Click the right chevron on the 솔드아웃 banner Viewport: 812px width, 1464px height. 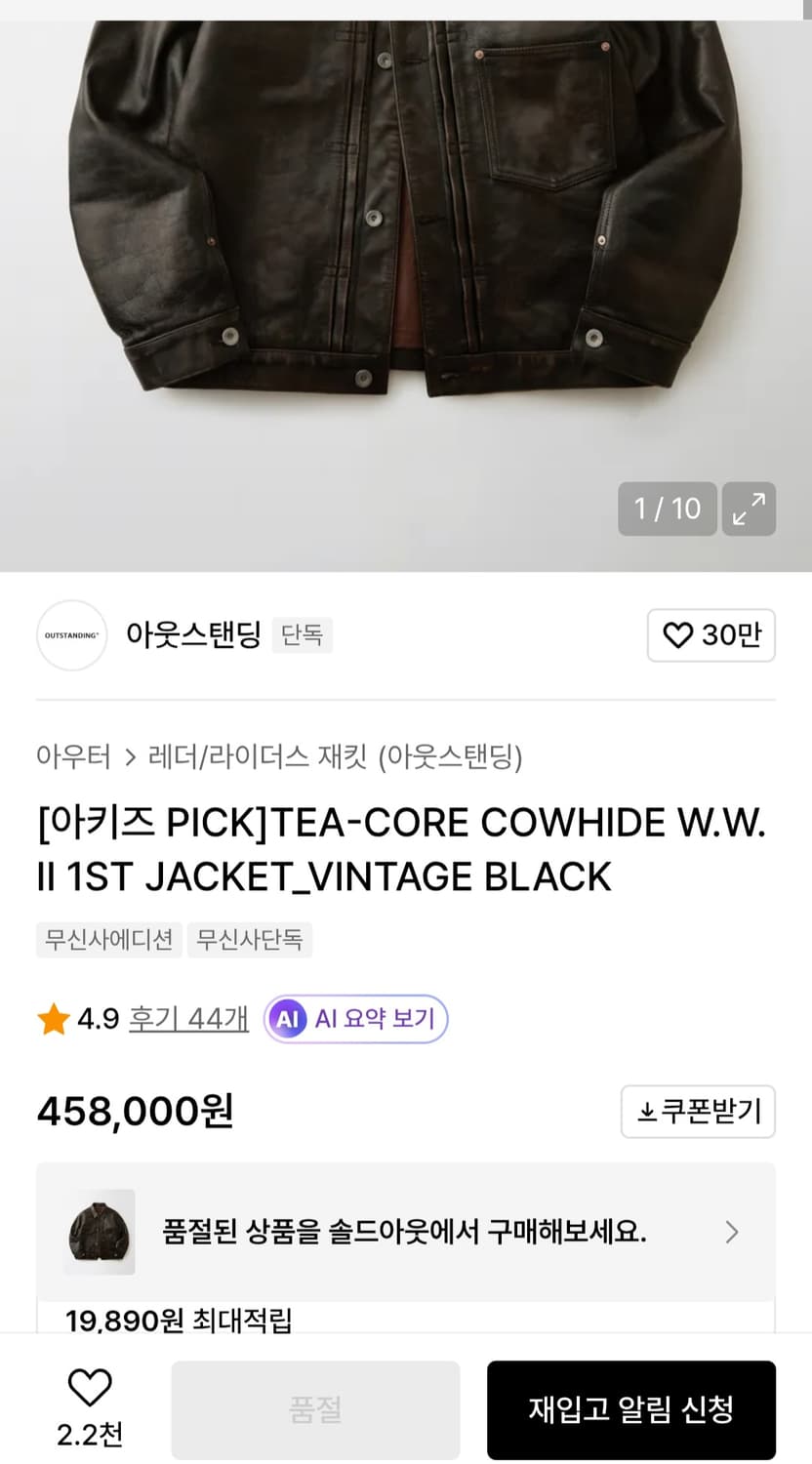pyautogui.click(x=731, y=1232)
